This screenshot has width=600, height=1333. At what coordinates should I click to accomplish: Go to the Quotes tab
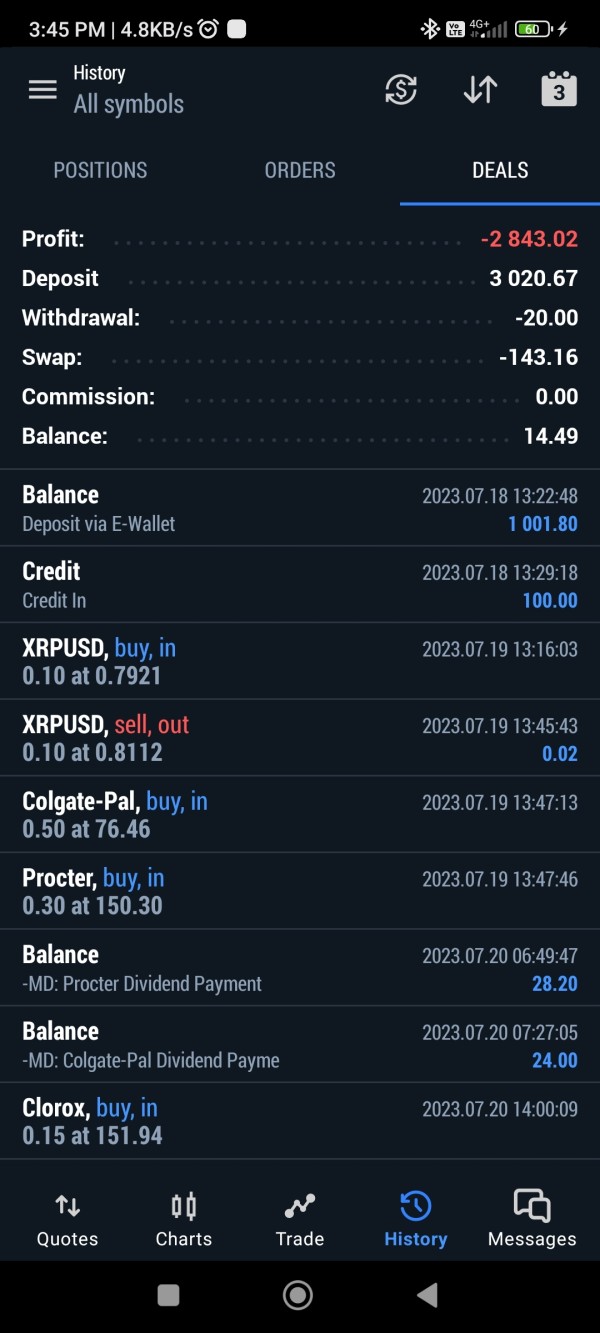(x=68, y=1219)
